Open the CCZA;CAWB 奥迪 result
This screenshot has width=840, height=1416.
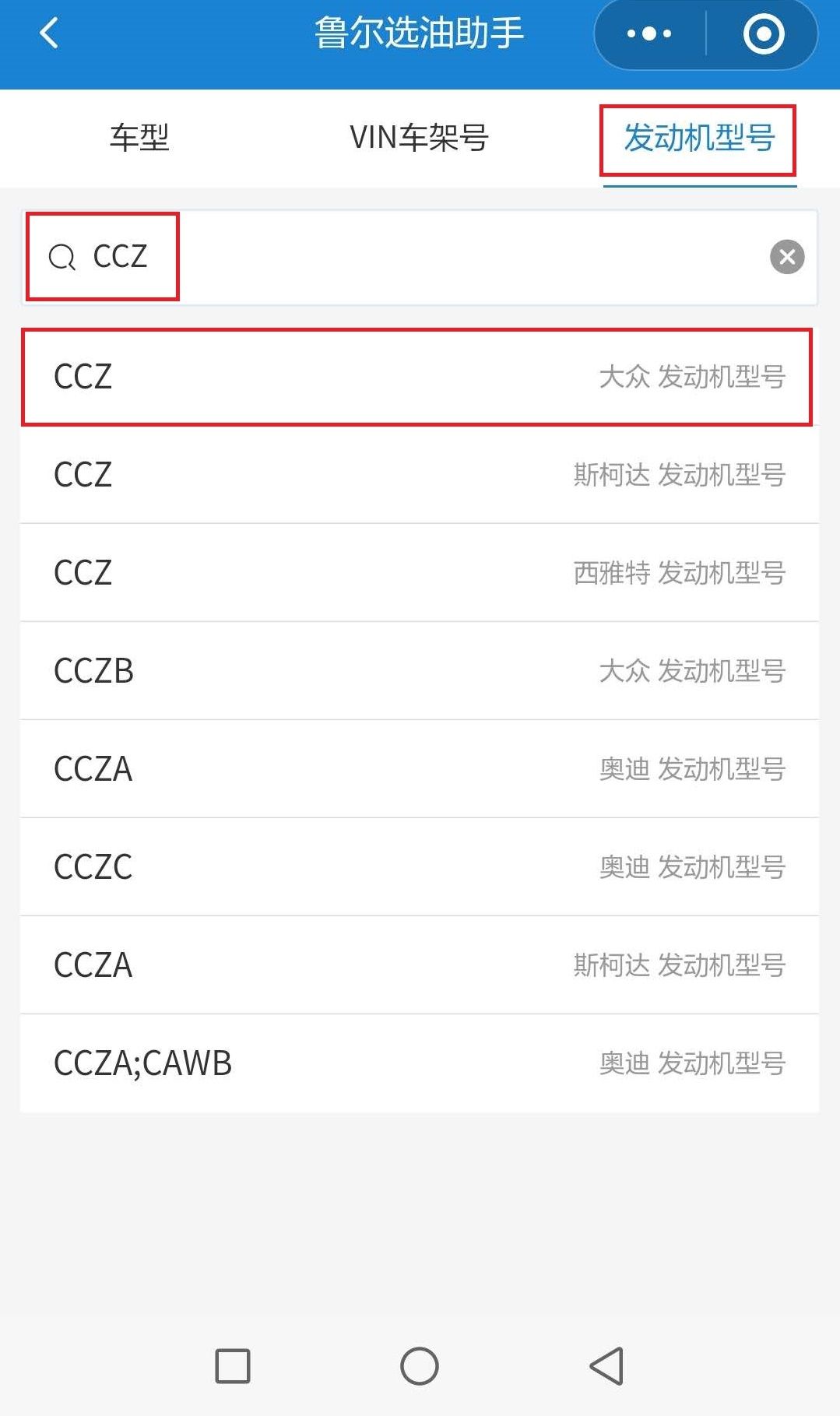pyautogui.click(x=419, y=1063)
